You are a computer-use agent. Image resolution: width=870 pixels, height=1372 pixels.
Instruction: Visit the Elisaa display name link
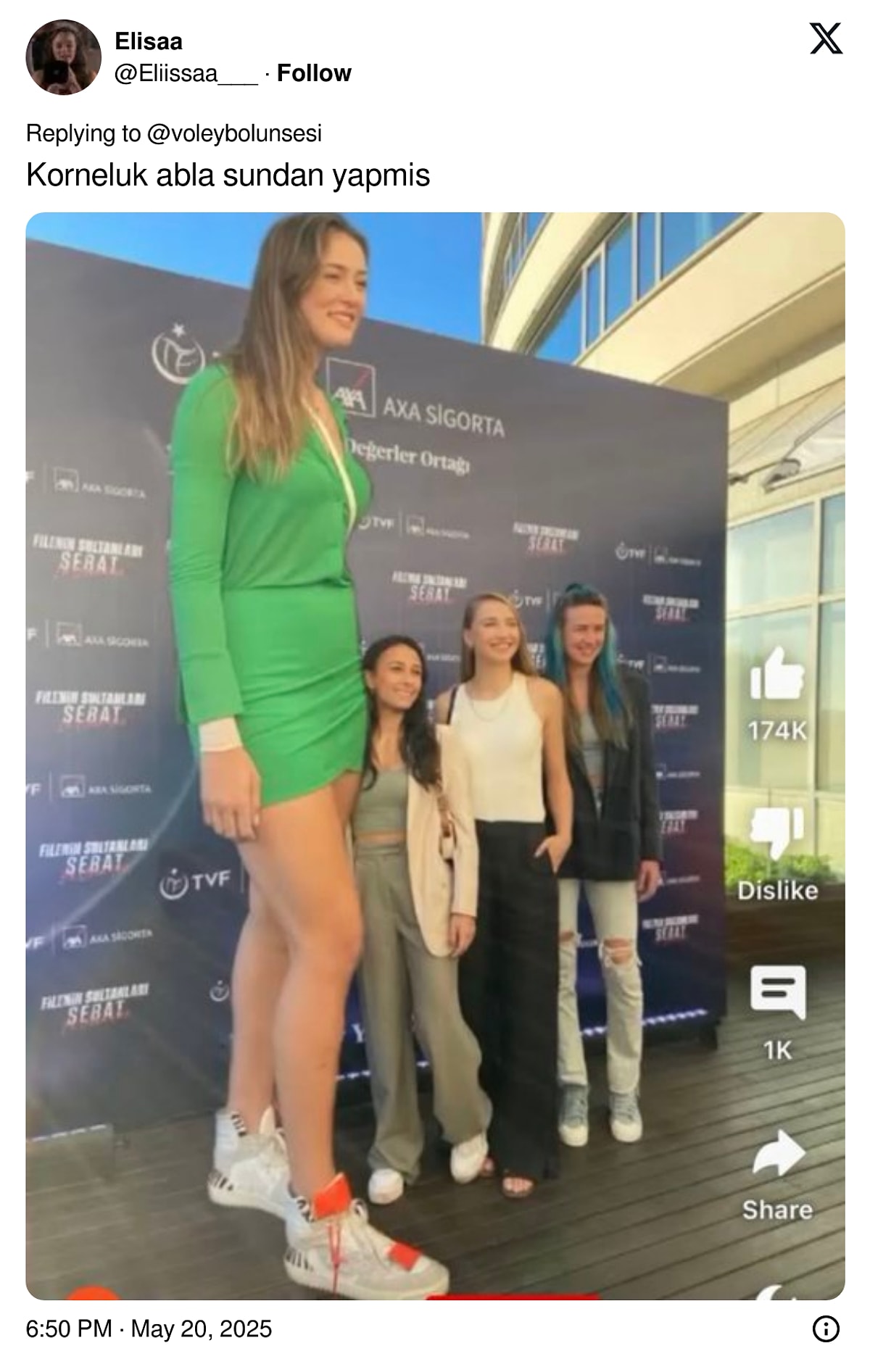[149, 41]
